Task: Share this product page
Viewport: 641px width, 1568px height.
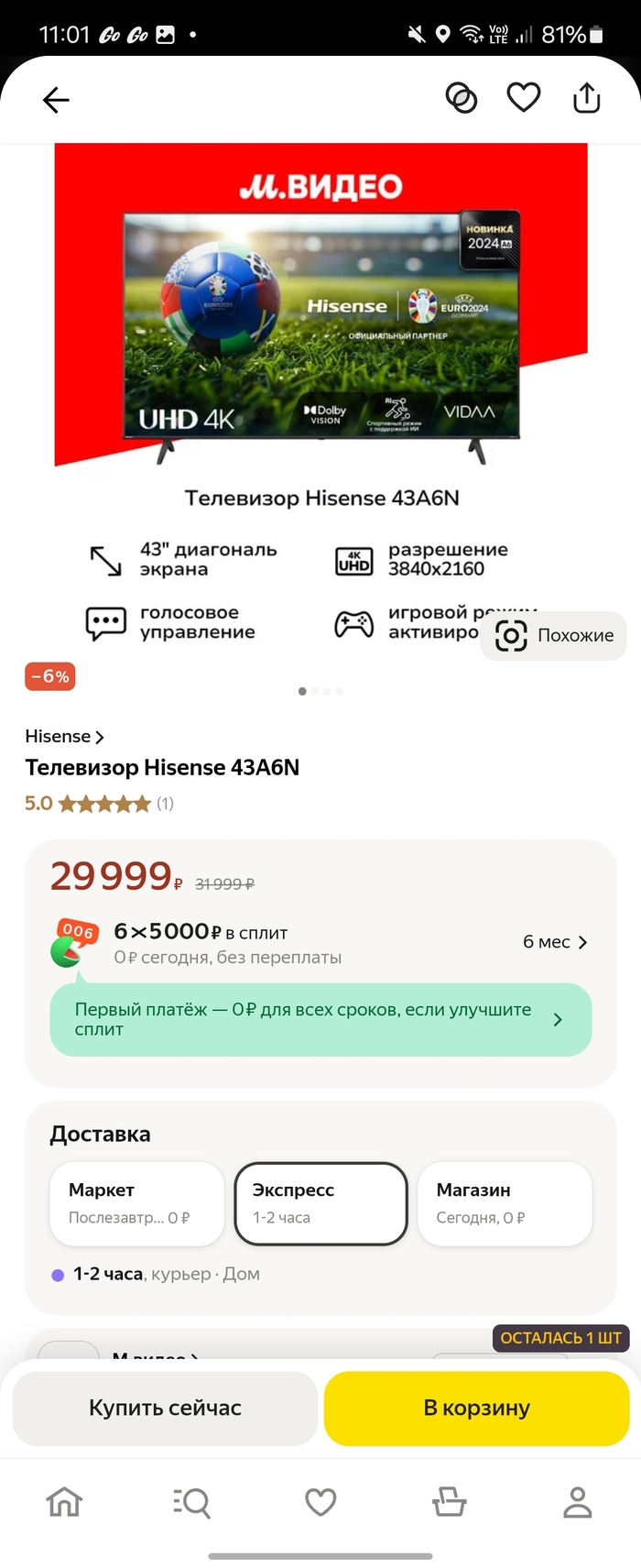Action: [x=586, y=98]
